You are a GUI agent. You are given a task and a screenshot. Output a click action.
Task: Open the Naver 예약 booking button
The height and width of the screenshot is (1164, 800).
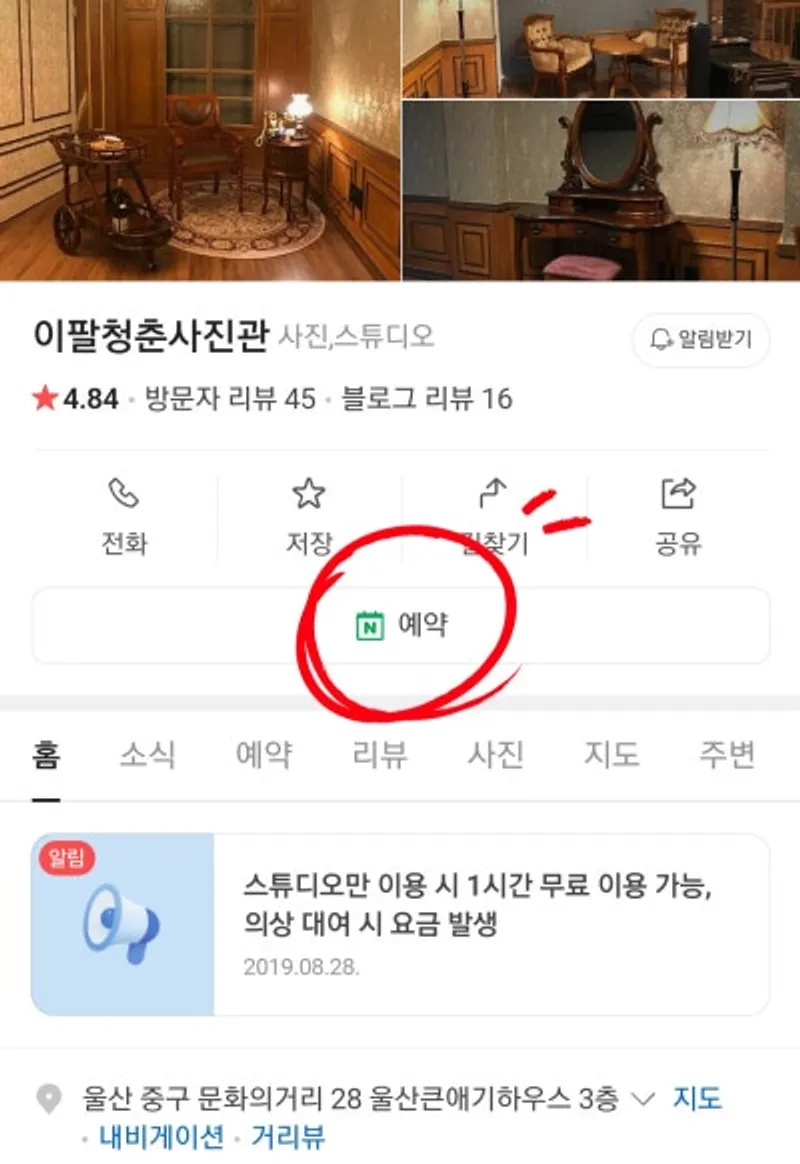[x=401, y=626]
